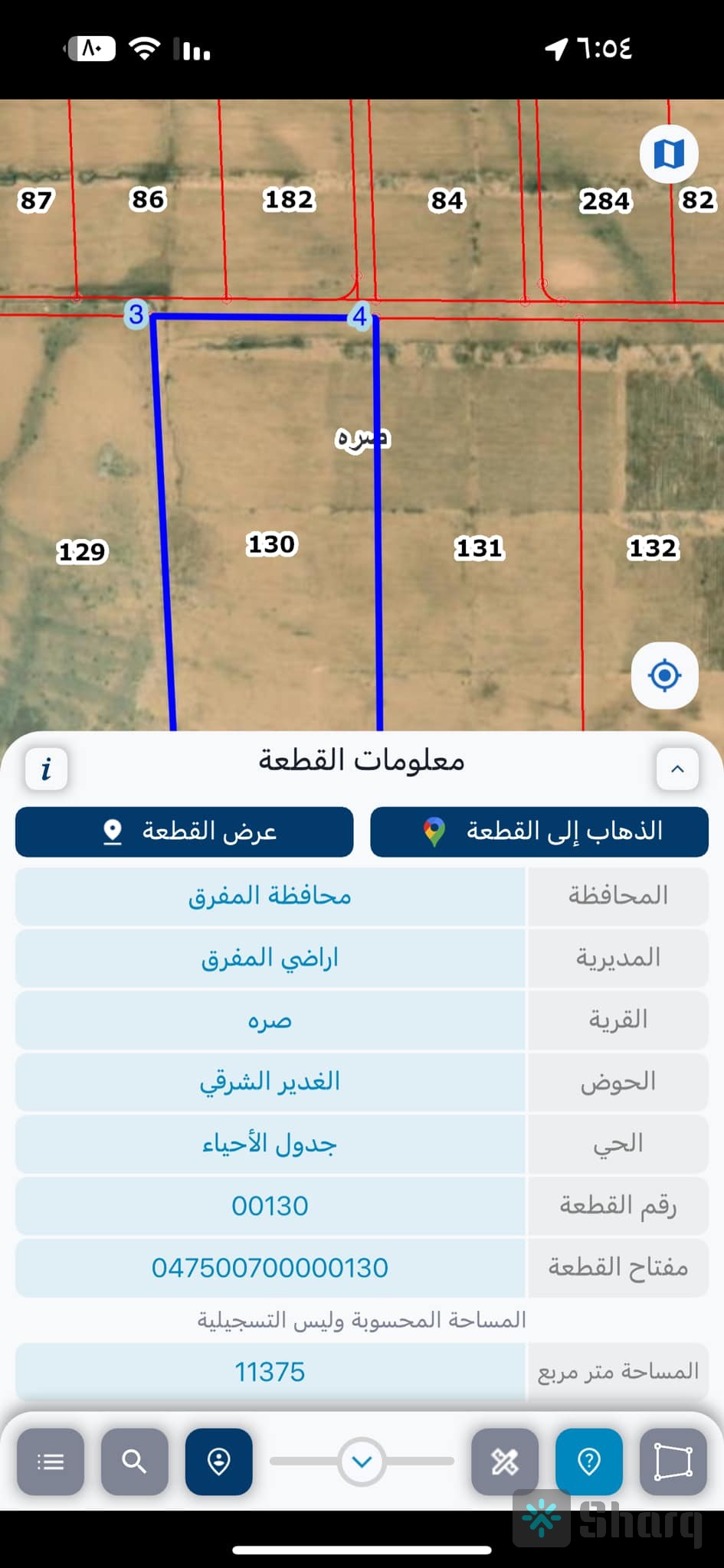724x1568 pixels.
Task: Select the measurement tools icon
Action: point(504,1461)
